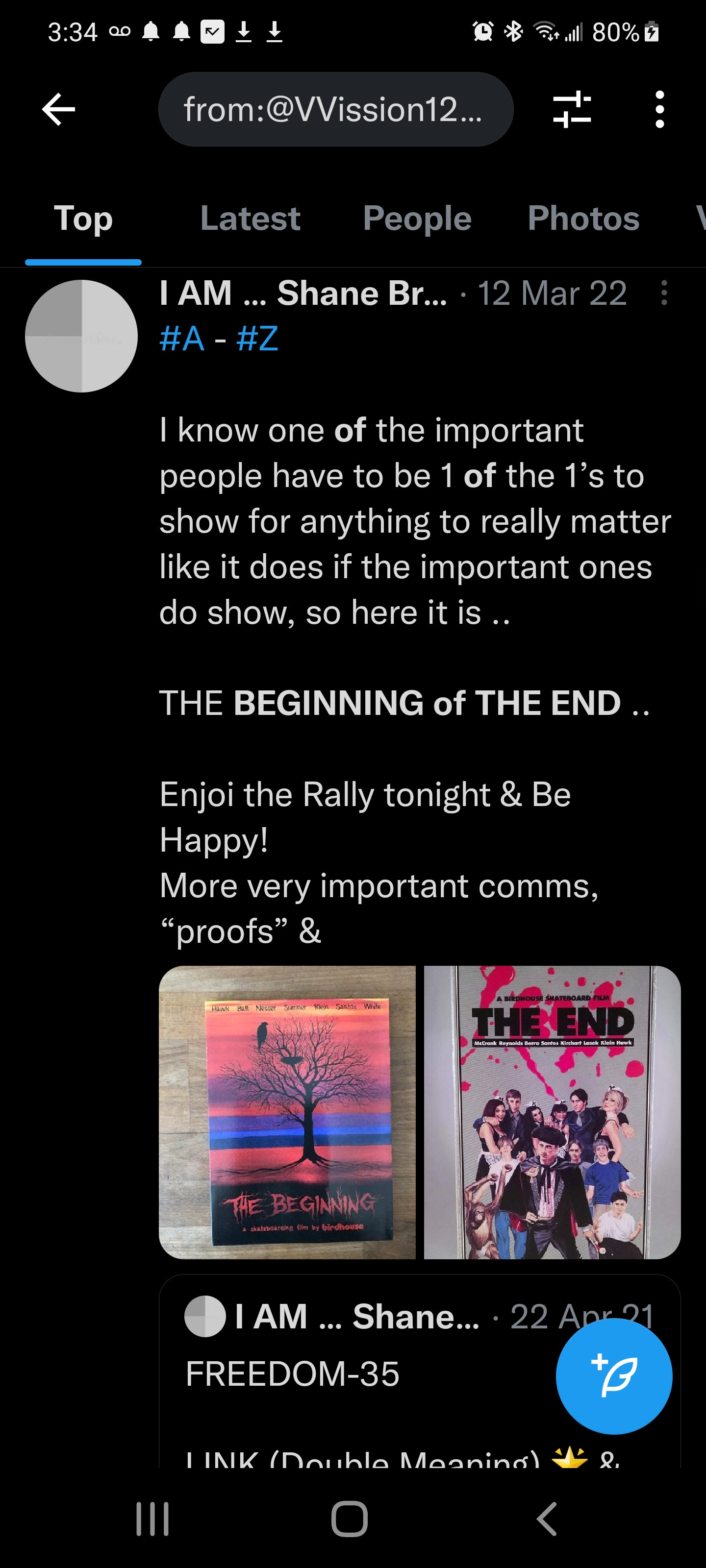The height and width of the screenshot is (1568, 706).
Task: Open Shane Br... profile avatar
Action: pyautogui.click(x=81, y=336)
